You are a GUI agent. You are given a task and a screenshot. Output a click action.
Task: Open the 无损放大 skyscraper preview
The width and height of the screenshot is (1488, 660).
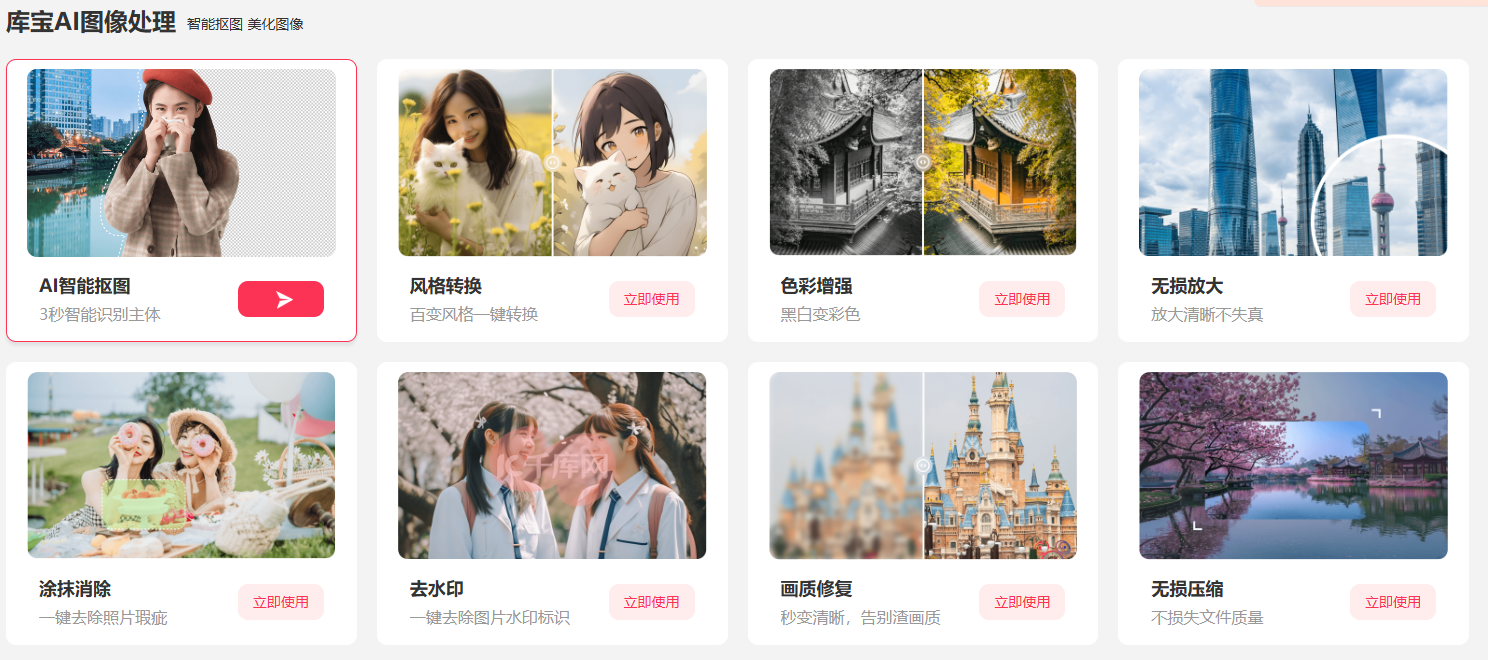(x=1293, y=163)
